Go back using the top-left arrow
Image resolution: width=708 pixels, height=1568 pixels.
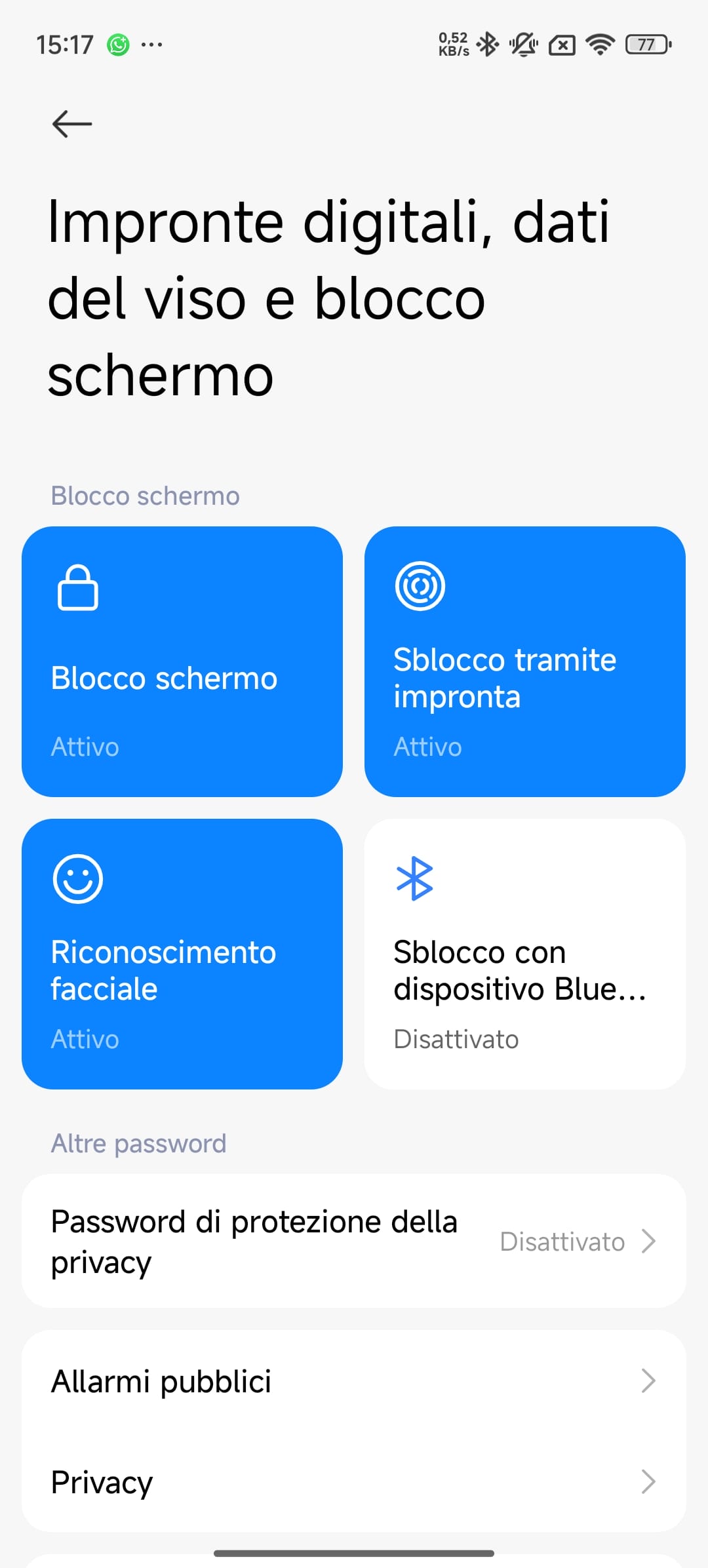72,124
